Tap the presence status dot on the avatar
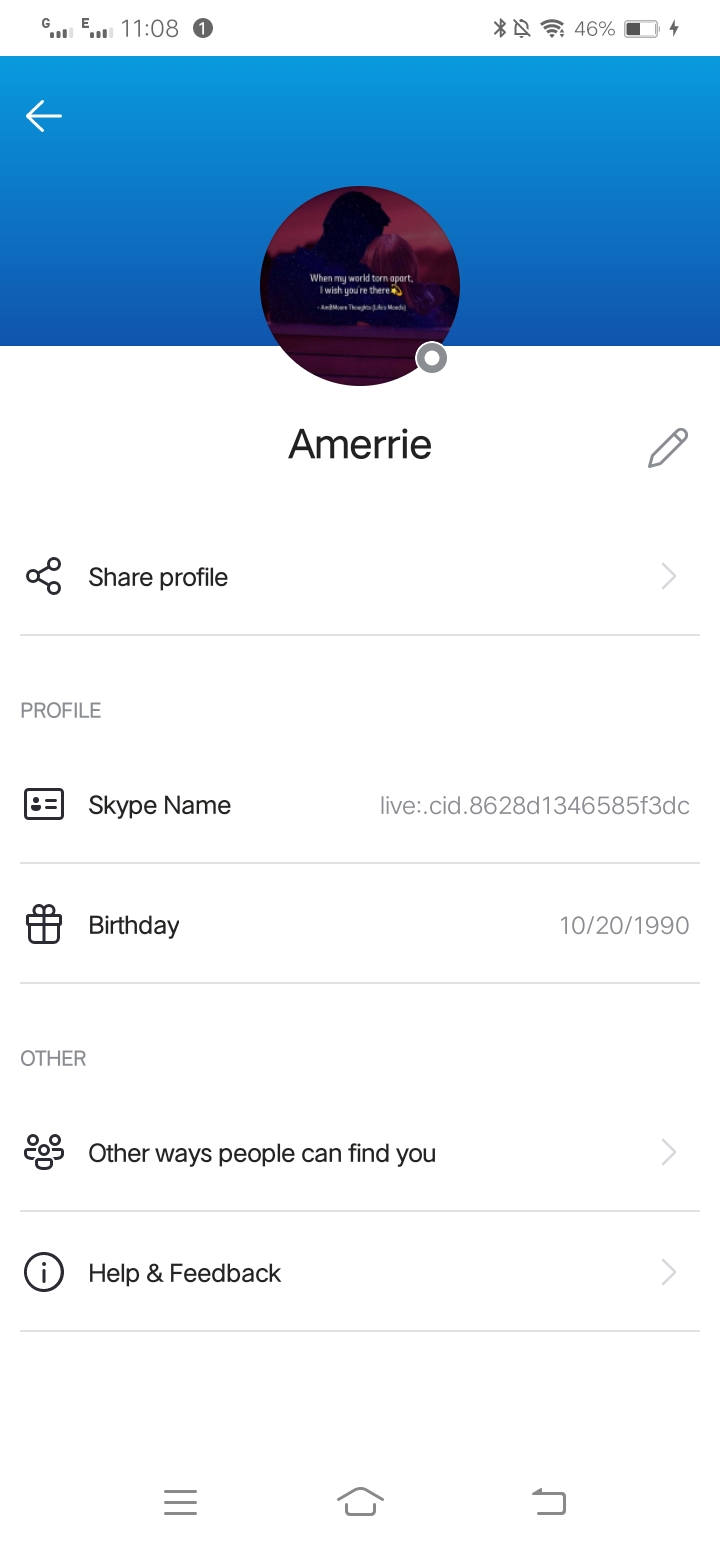 (432, 358)
